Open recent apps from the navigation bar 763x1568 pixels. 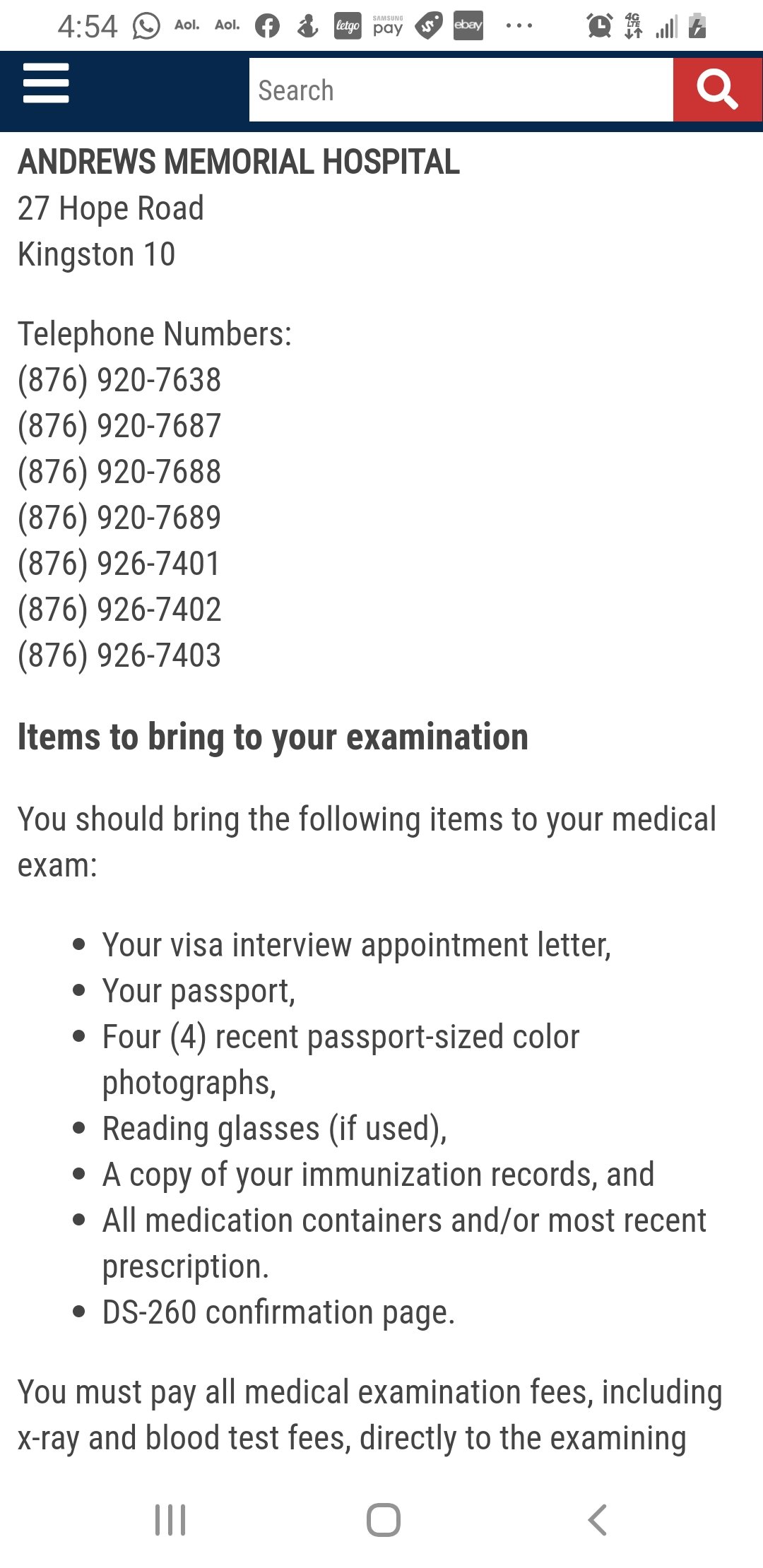(x=170, y=1519)
